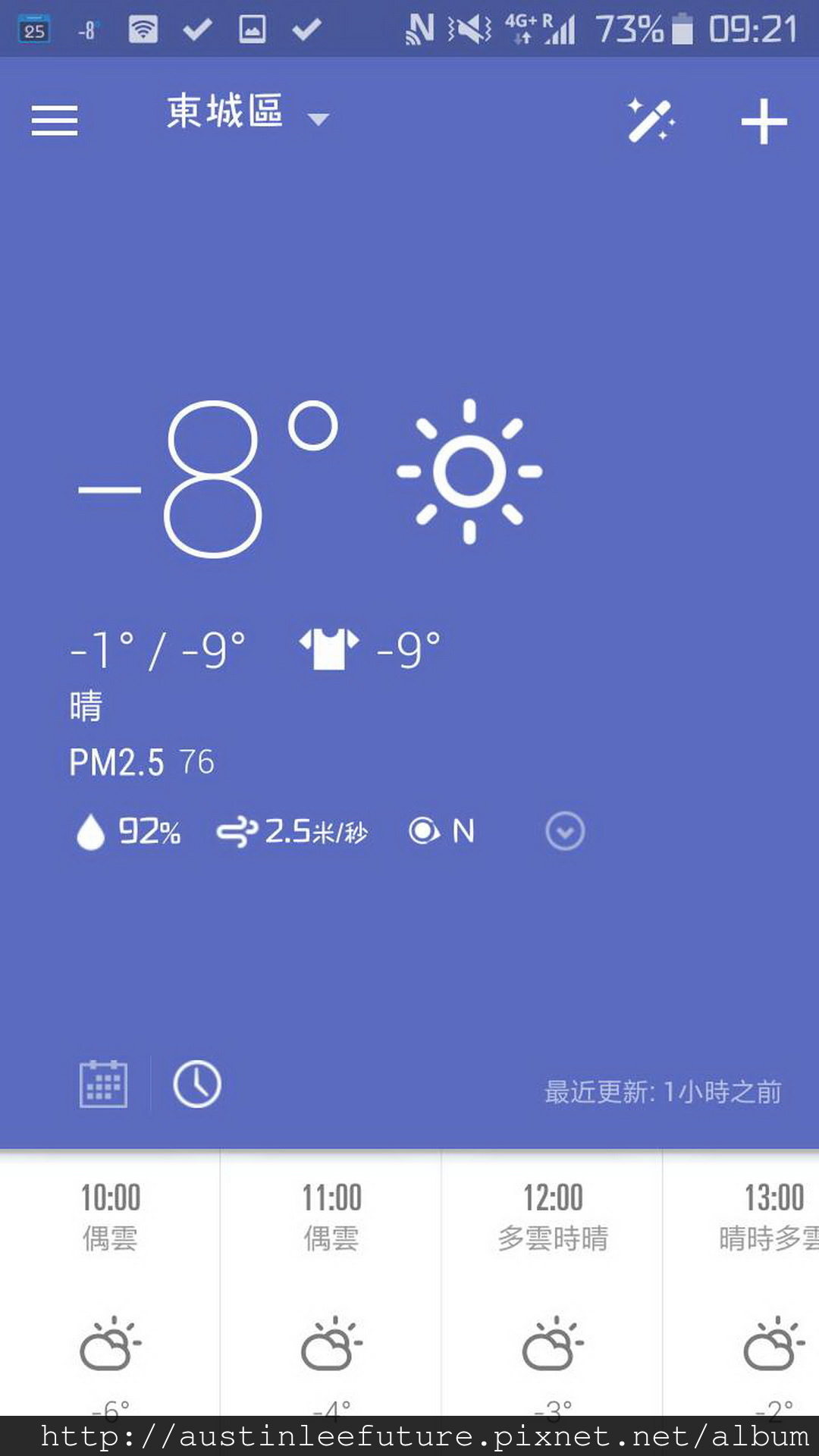
Task: Expand more weather details chevron
Action: point(565,832)
